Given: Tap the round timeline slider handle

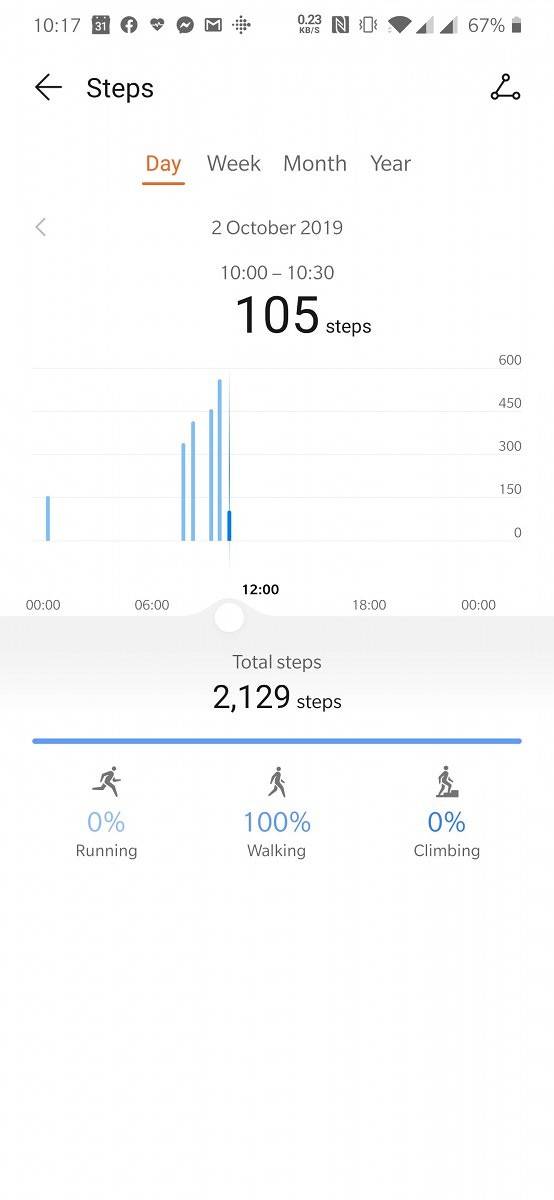Looking at the screenshot, I should (x=229, y=617).
